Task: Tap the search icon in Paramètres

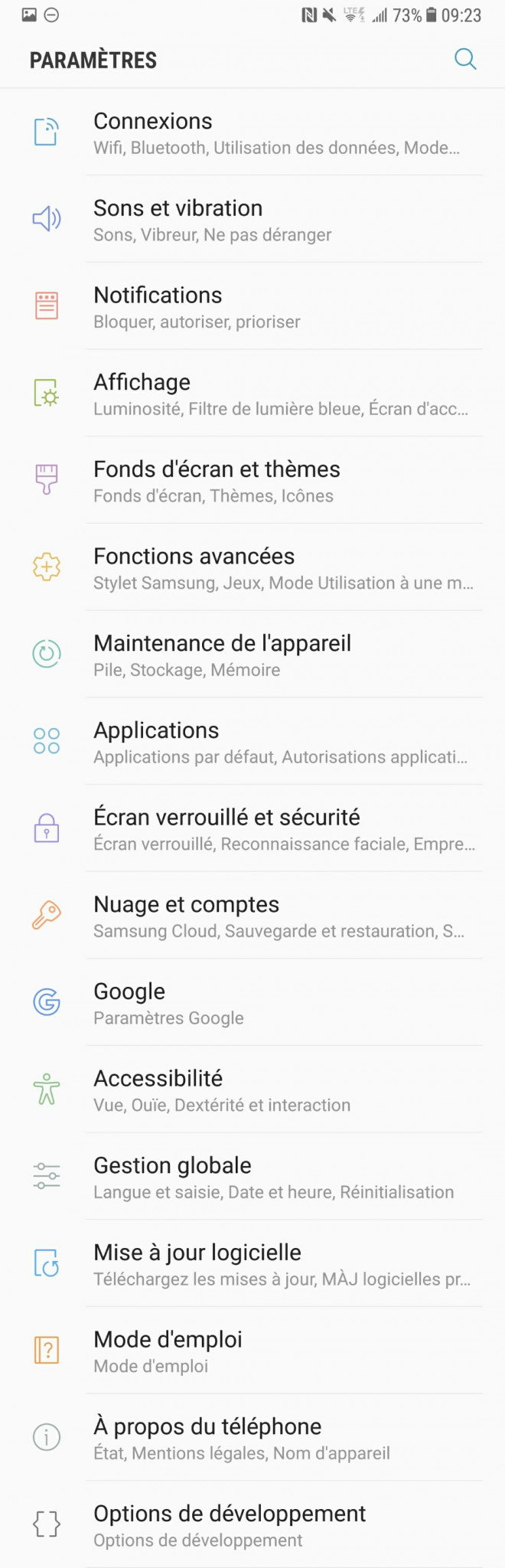Action: coord(465,59)
